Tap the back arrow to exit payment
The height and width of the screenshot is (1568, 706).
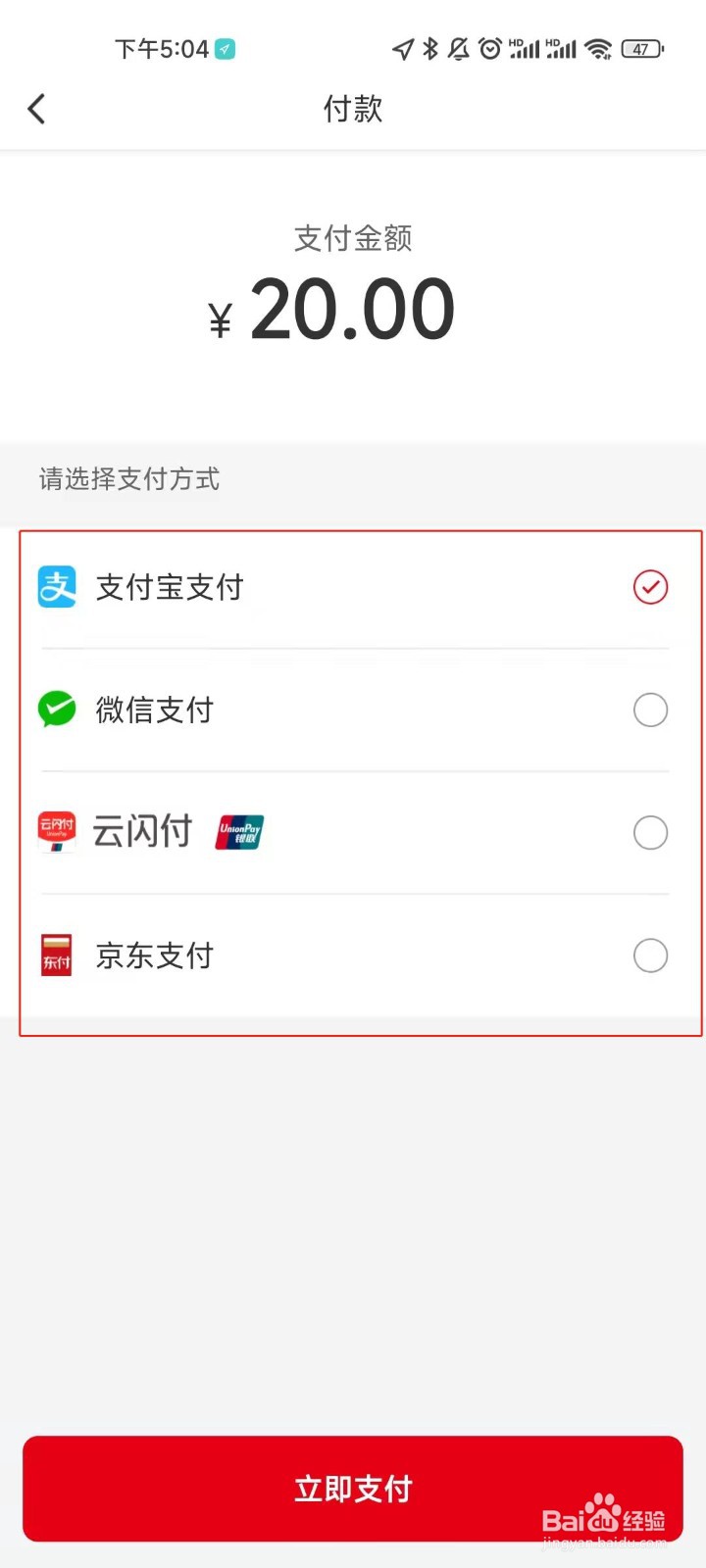36,109
